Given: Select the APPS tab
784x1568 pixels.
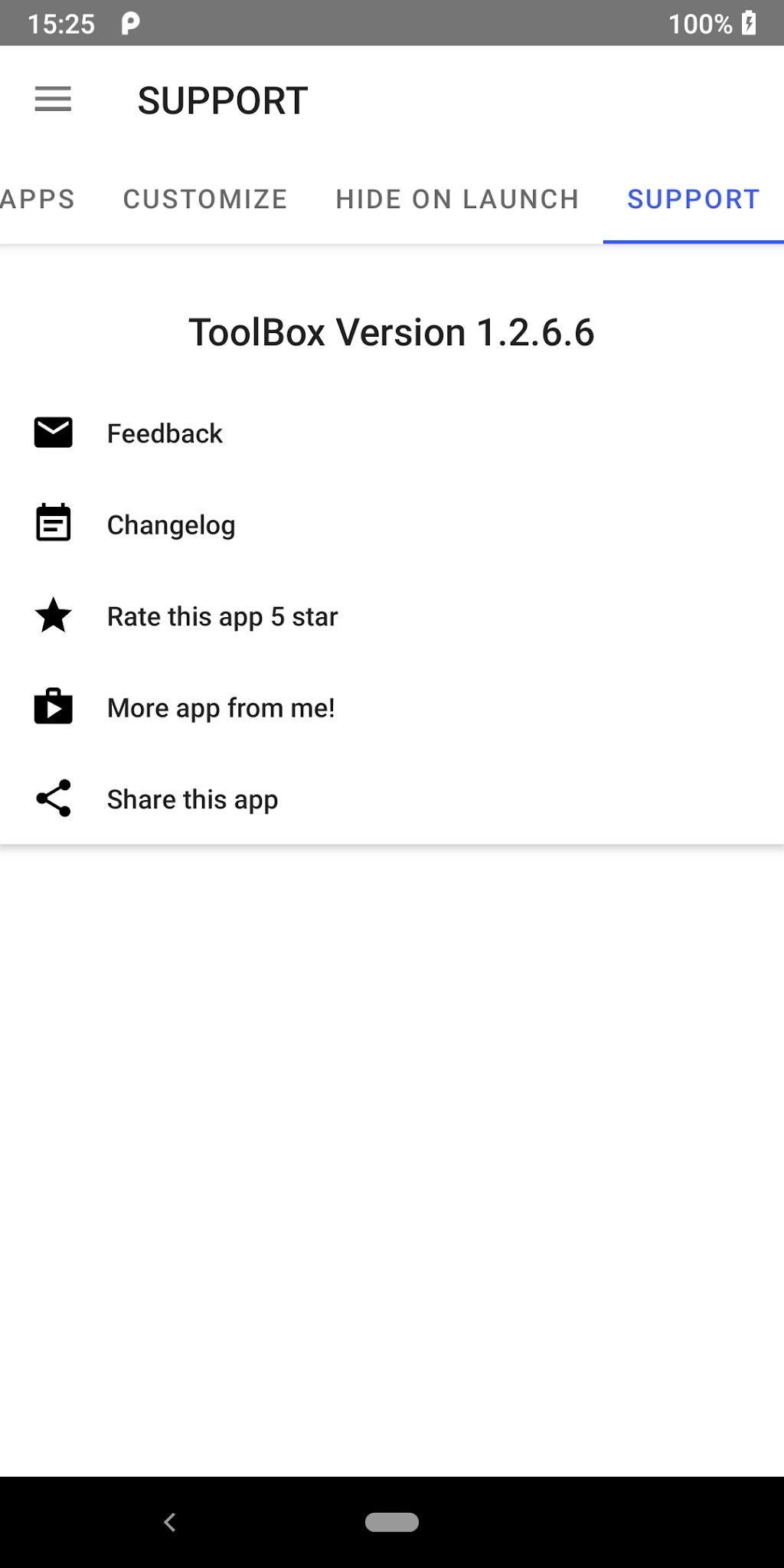Looking at the screenshot, I should click(37, 199).
